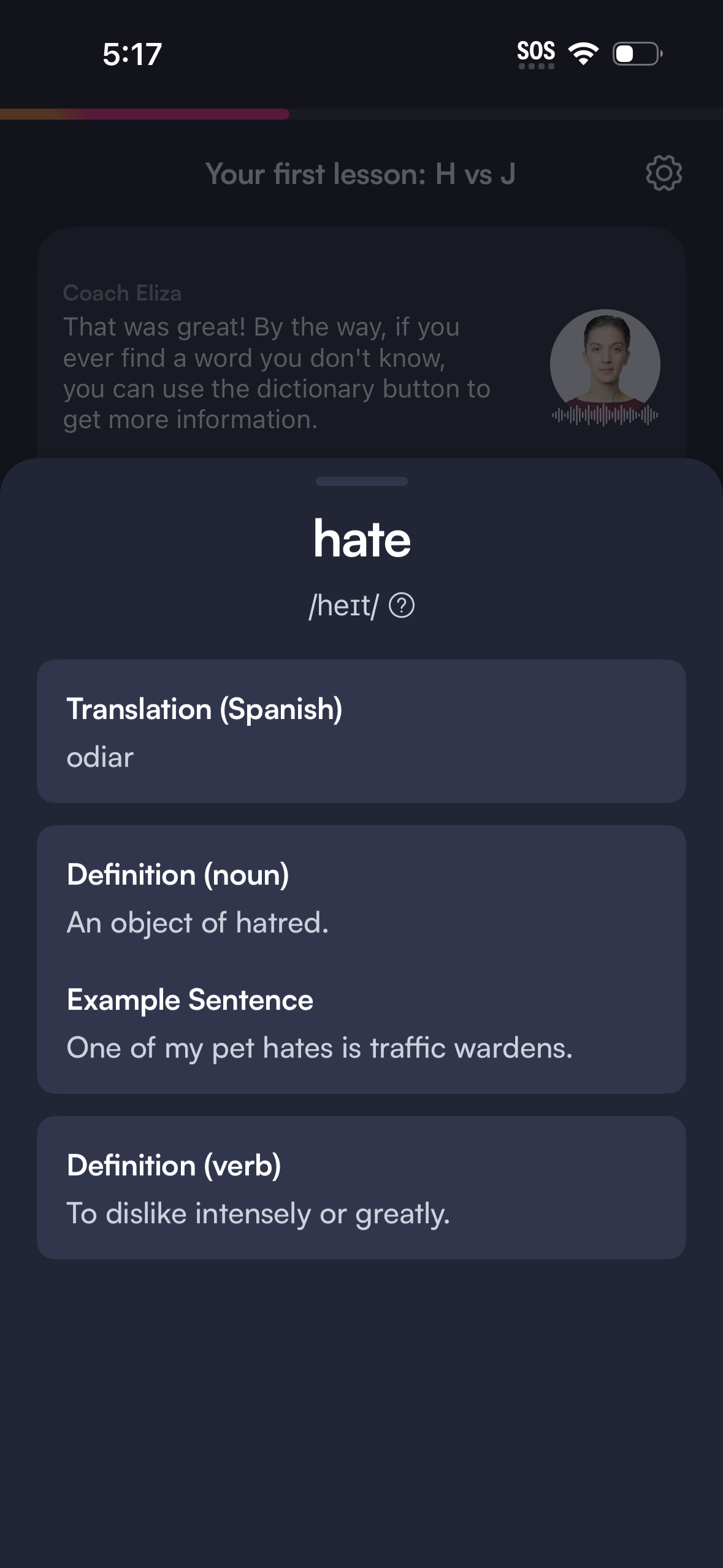The height and width of the screenshot is (1568, 723).
Task: Tap the SOS signal indicator
Action: pyautogui.click(x=535, y=52)
